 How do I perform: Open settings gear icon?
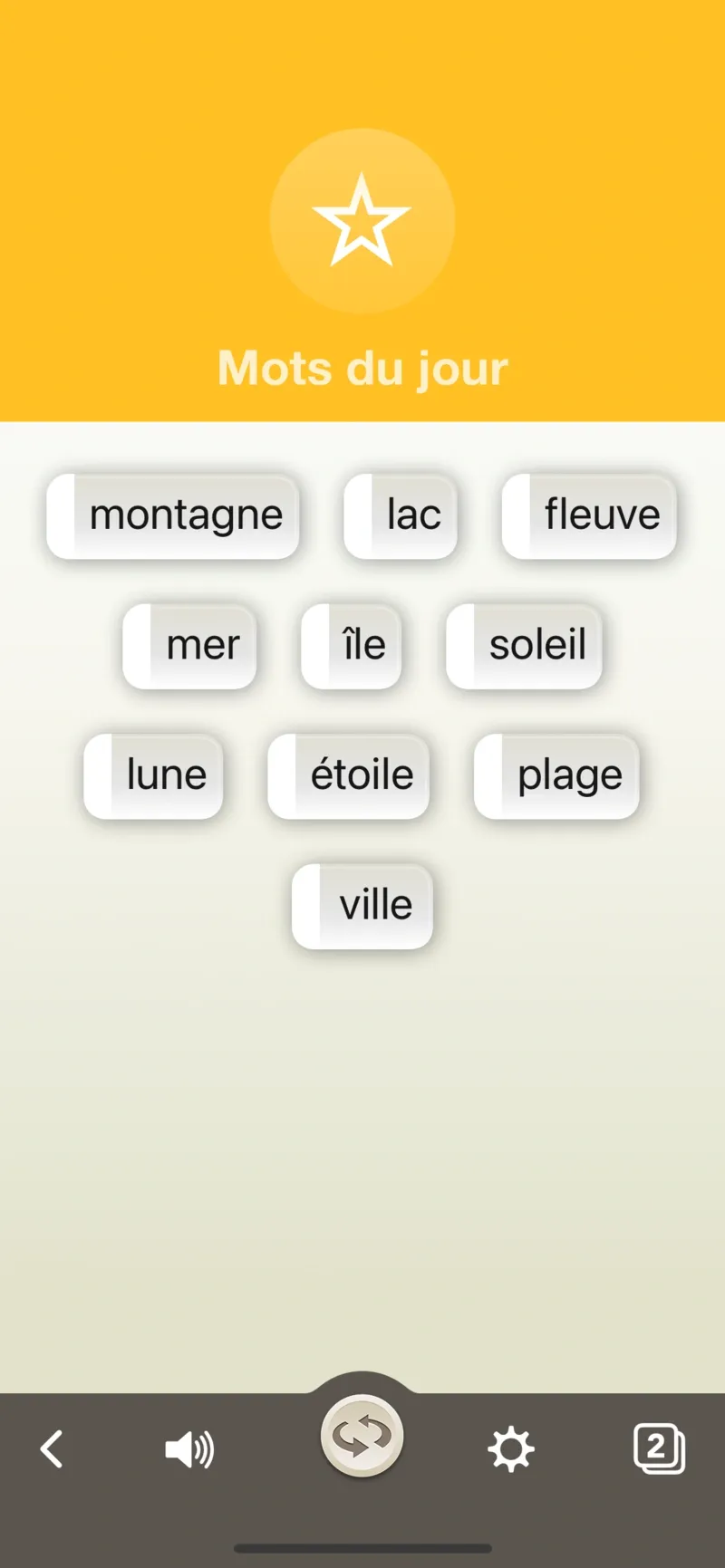pos(511,1449)
